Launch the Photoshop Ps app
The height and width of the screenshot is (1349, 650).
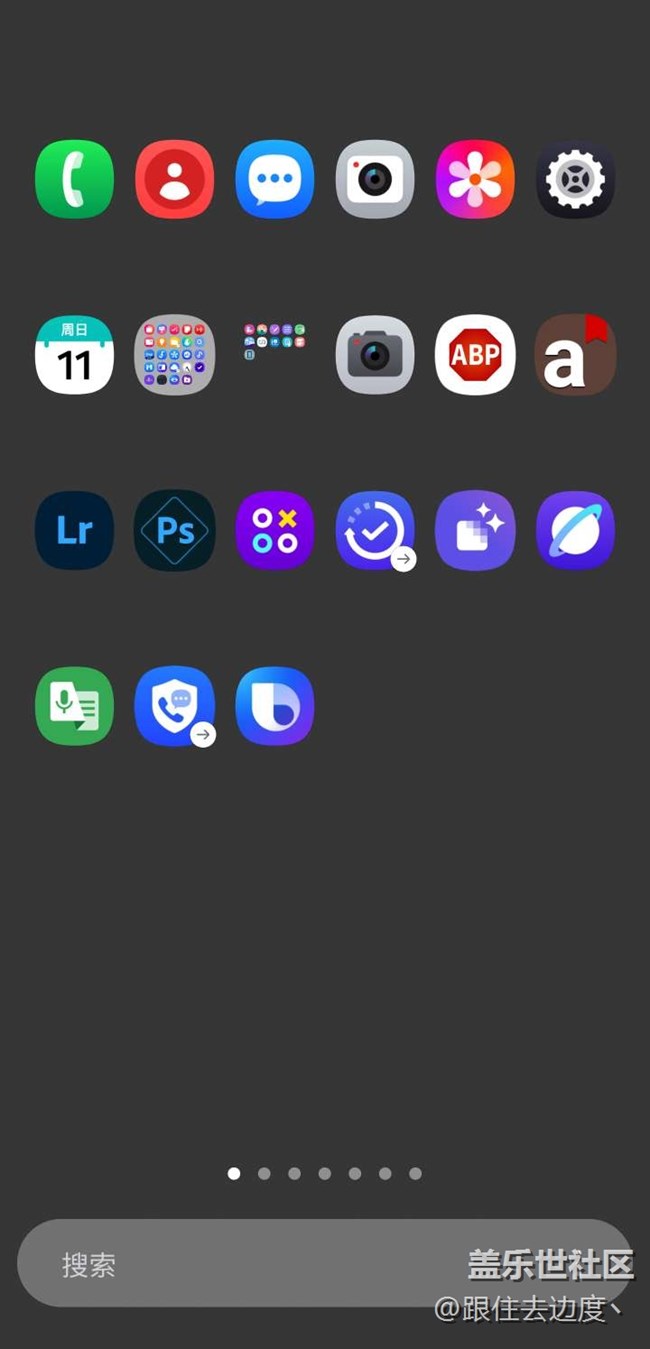[175, 531]
